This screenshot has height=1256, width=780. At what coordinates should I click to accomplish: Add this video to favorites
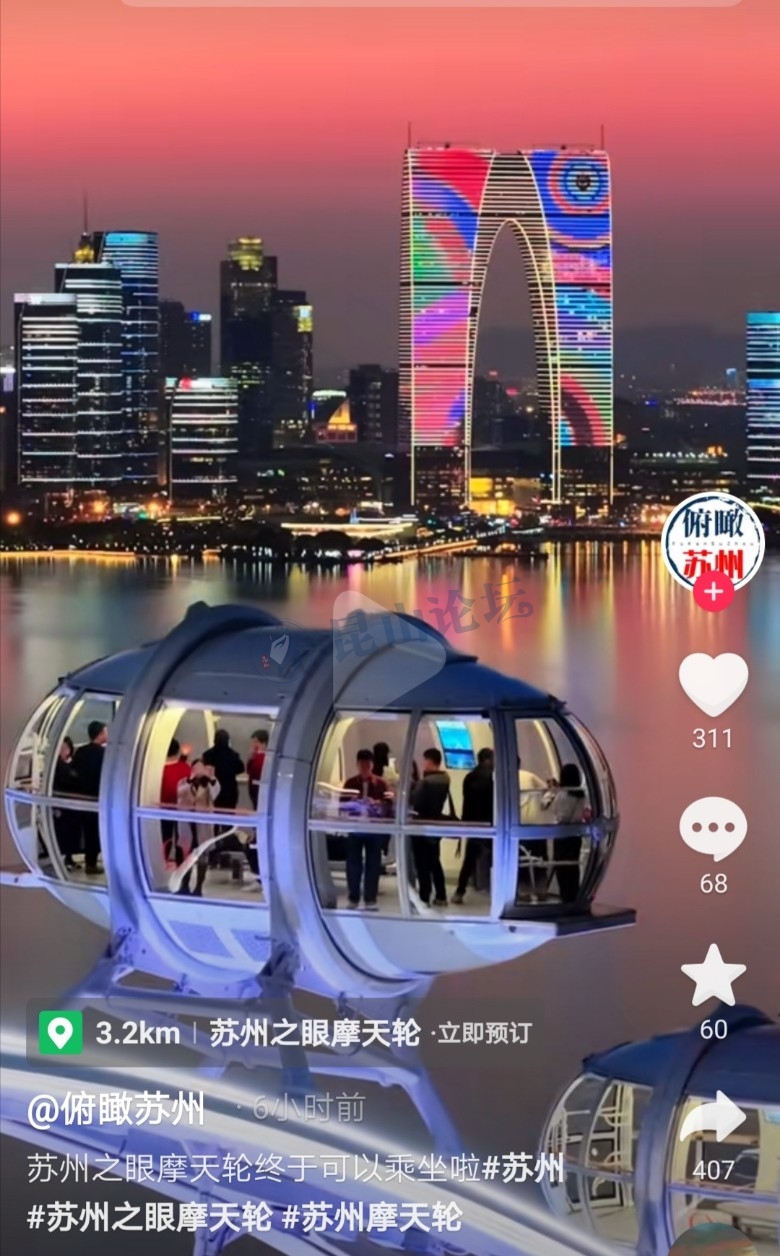pyautogui.click(x=713, y=975)
